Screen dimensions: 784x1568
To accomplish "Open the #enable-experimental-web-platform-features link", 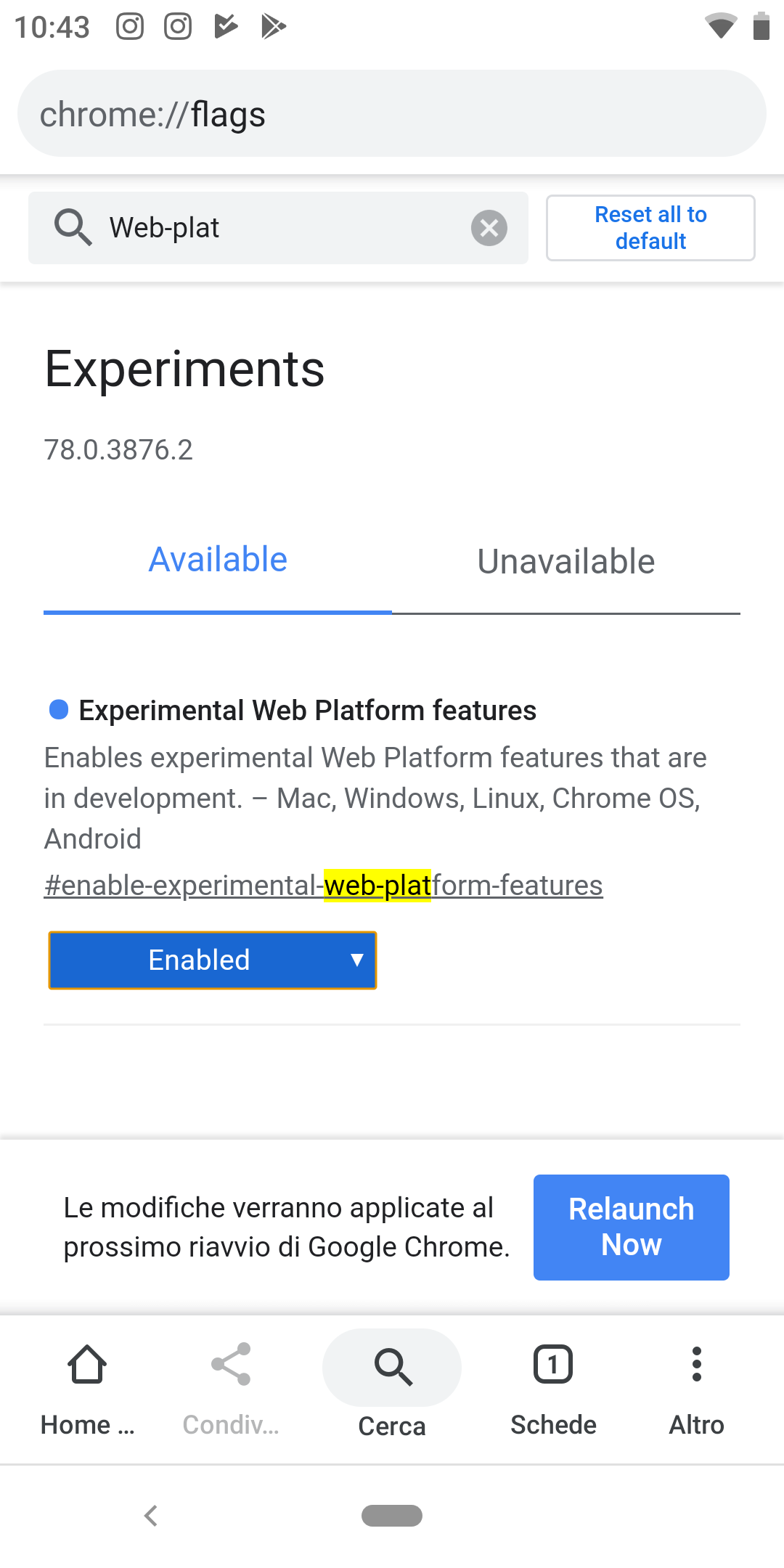I will [x=323, y=886].
